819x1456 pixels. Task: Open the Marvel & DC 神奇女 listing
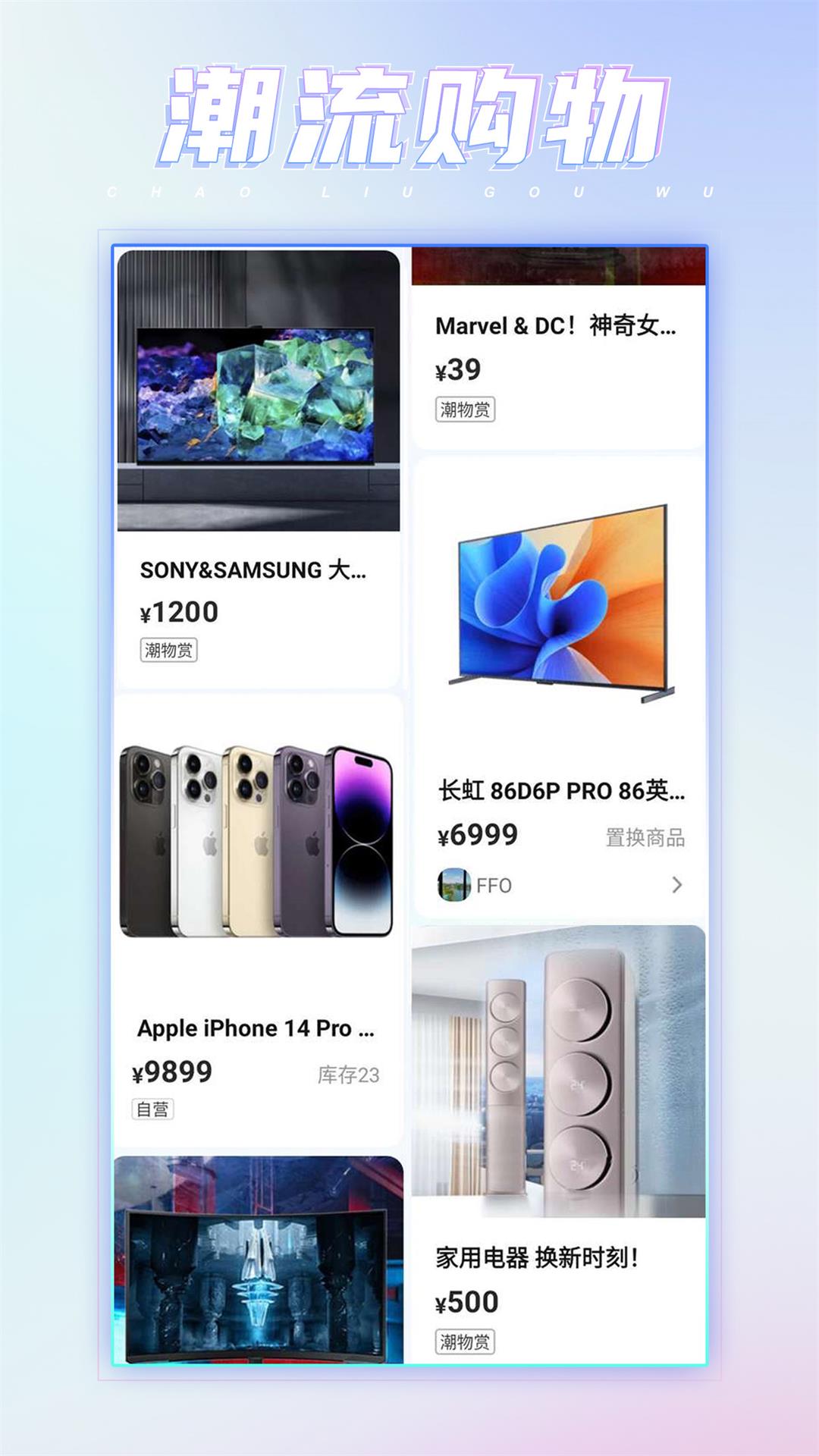point(557,326)
